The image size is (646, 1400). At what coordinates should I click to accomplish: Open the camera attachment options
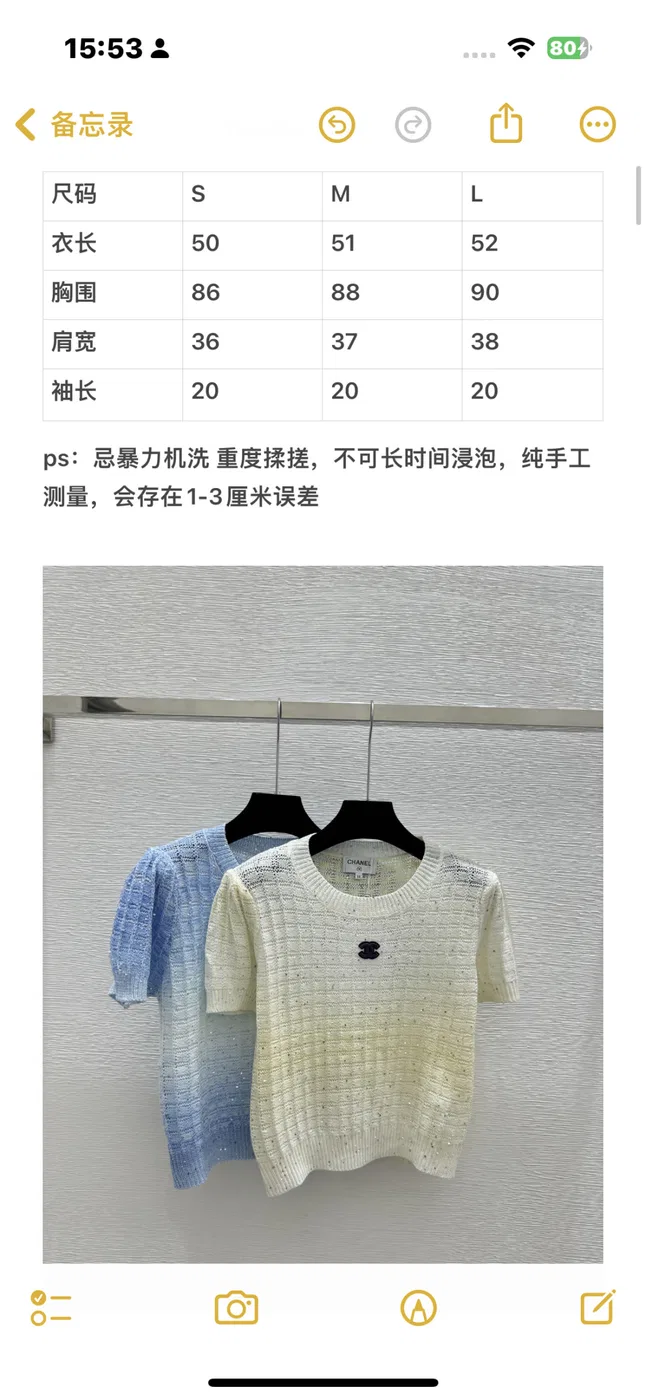click(x=237, y=1307)
